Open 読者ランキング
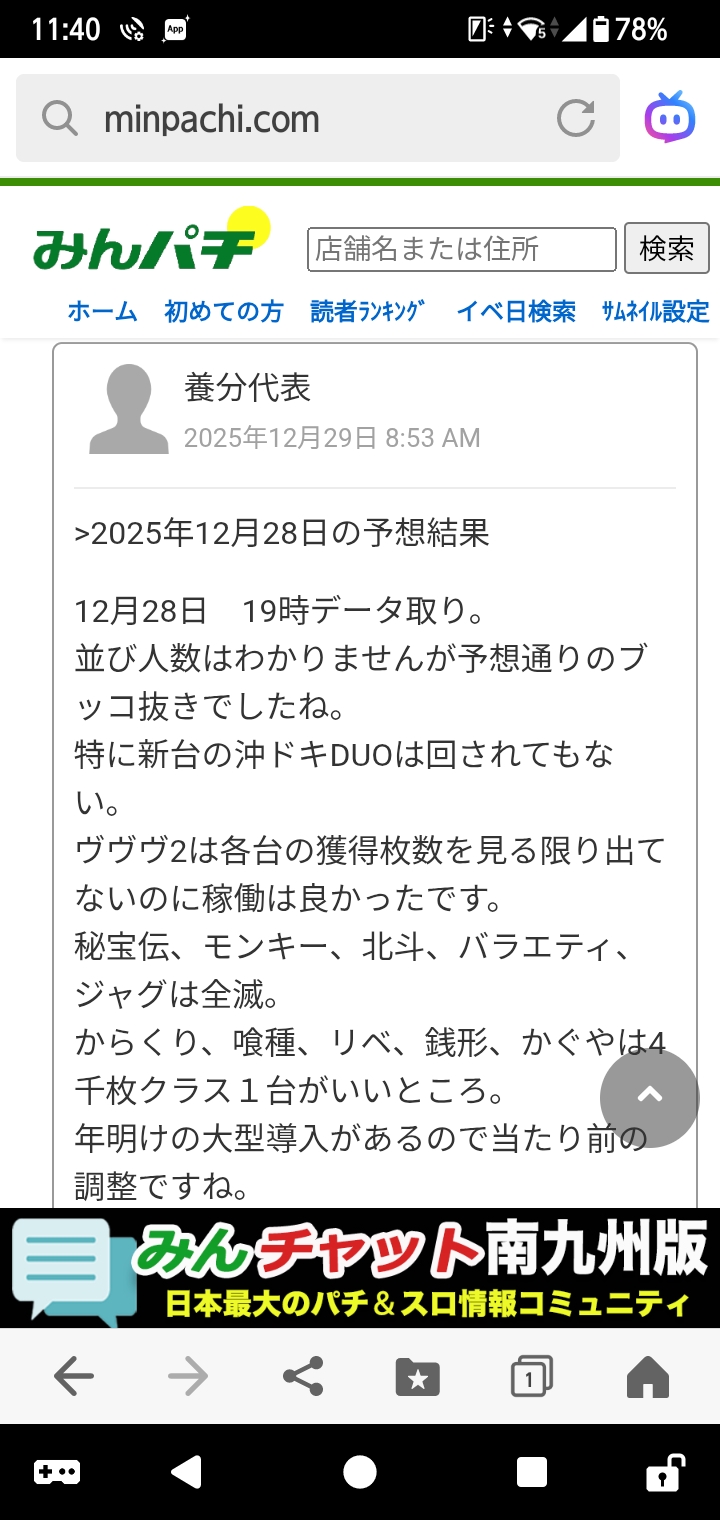The height and width of the screenshot is (1520, 720). tap(367, 311)
